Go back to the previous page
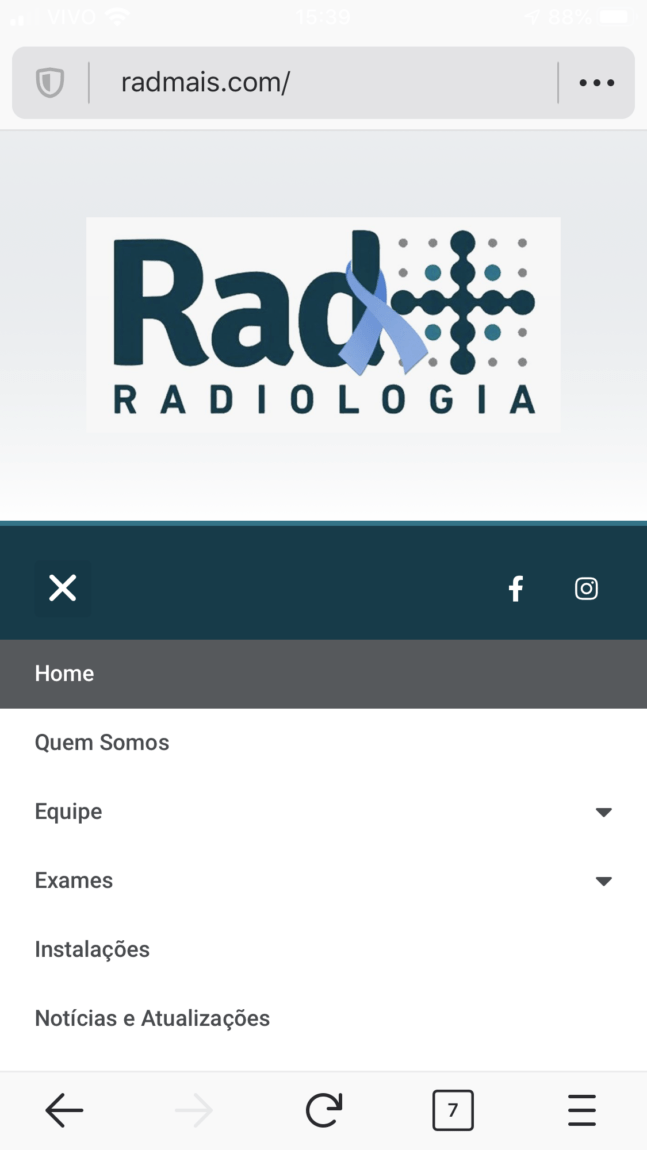The width and height of the screenshot is (647, 1150). coord(64,1110)
